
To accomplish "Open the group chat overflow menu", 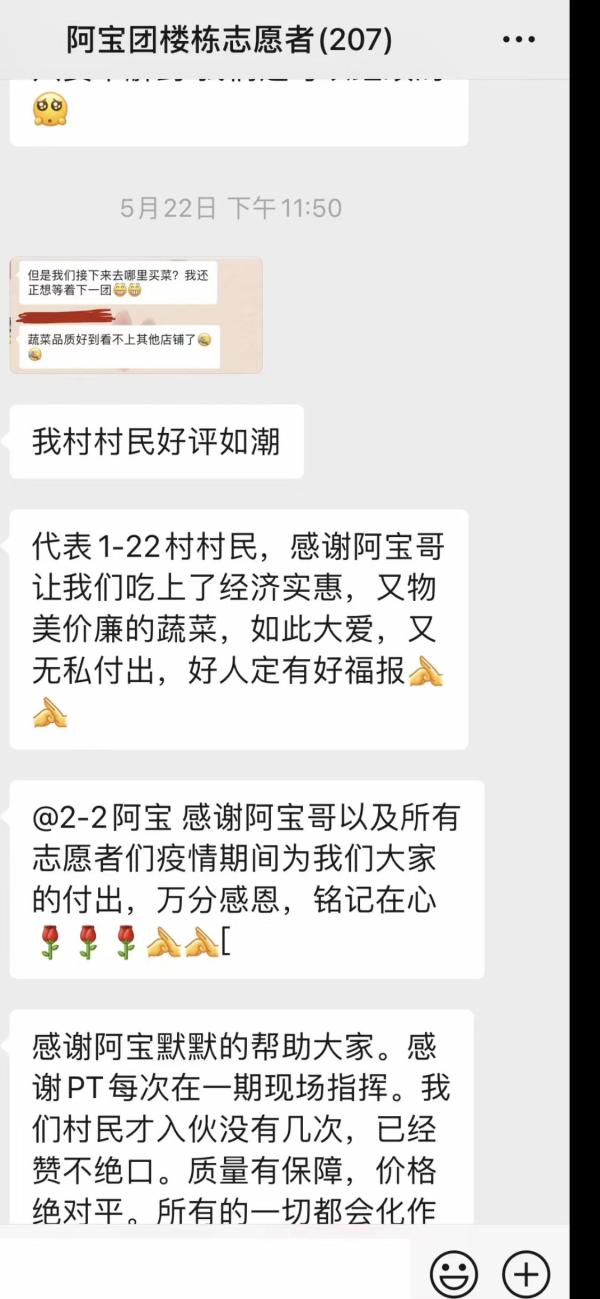I will pyautogui.click(x=518, y=40).
